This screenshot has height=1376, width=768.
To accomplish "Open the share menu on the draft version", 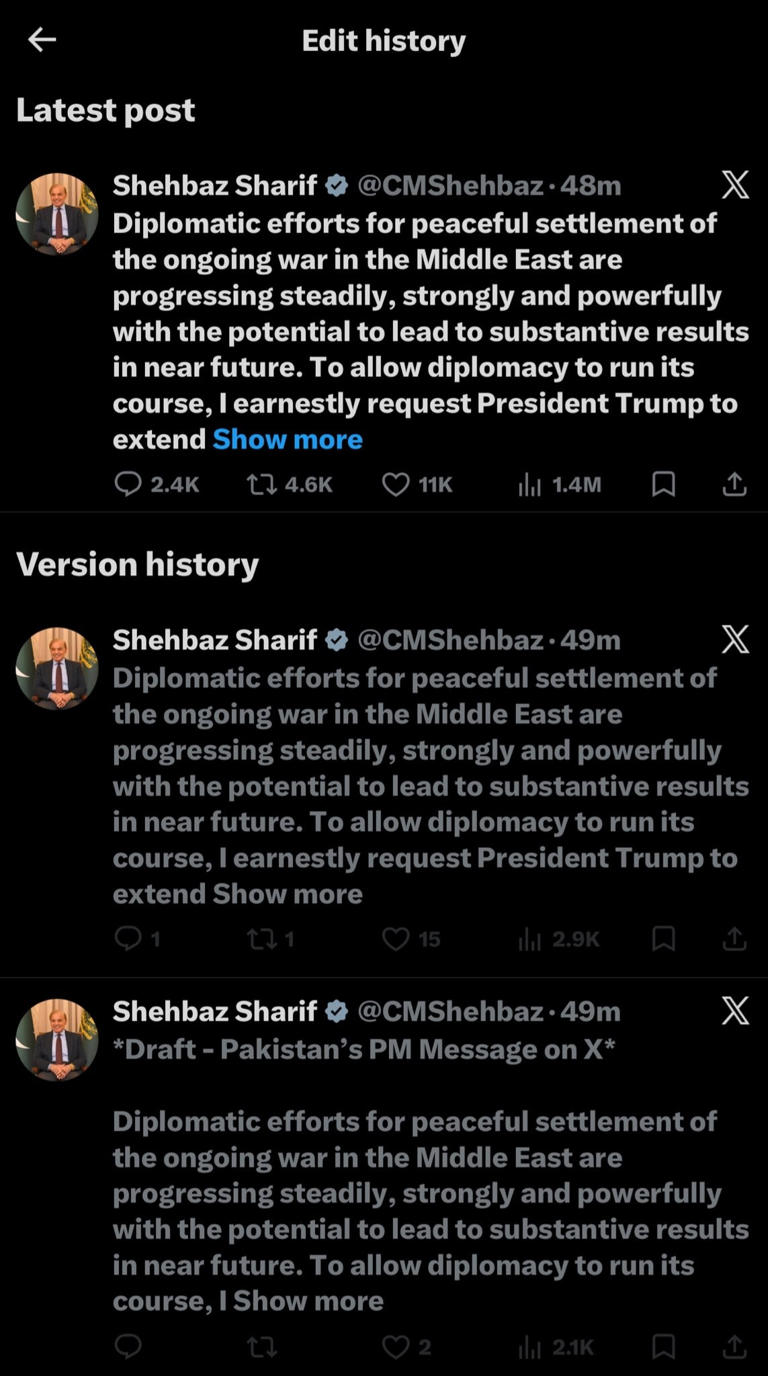I will (x=735, y=1346).
